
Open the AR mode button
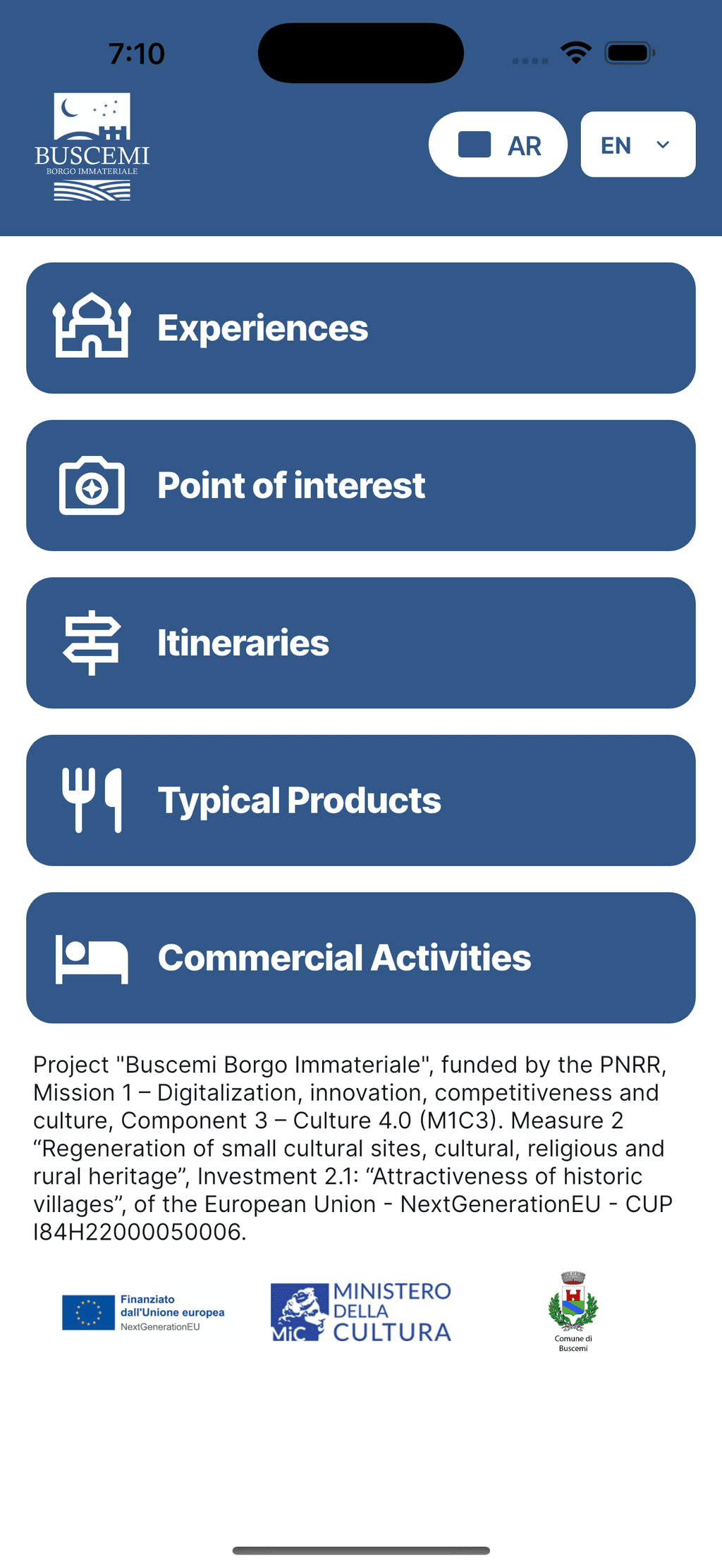pyautogui.click(x=498, y=144)
